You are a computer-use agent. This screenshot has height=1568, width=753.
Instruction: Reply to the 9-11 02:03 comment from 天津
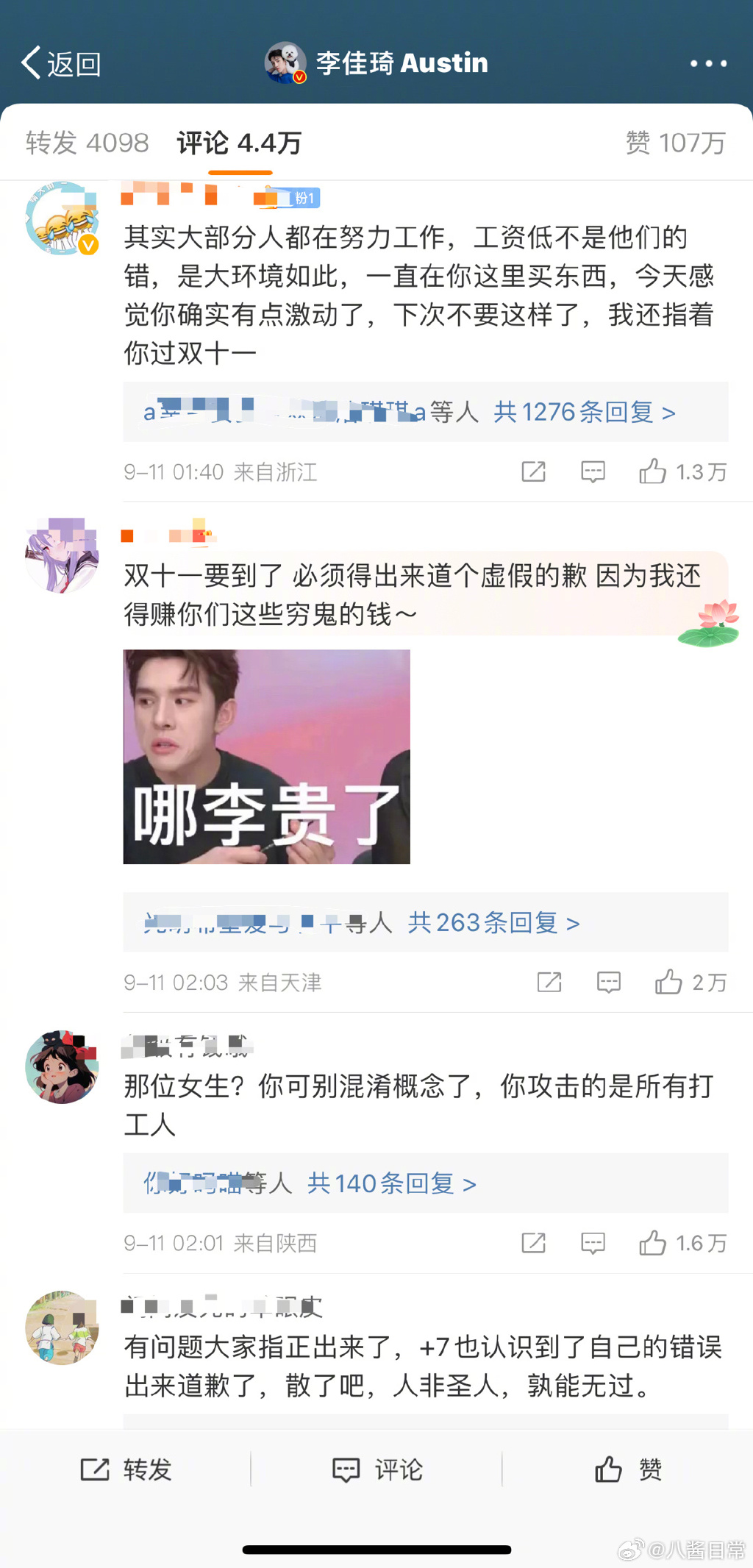tap(608, 983)
